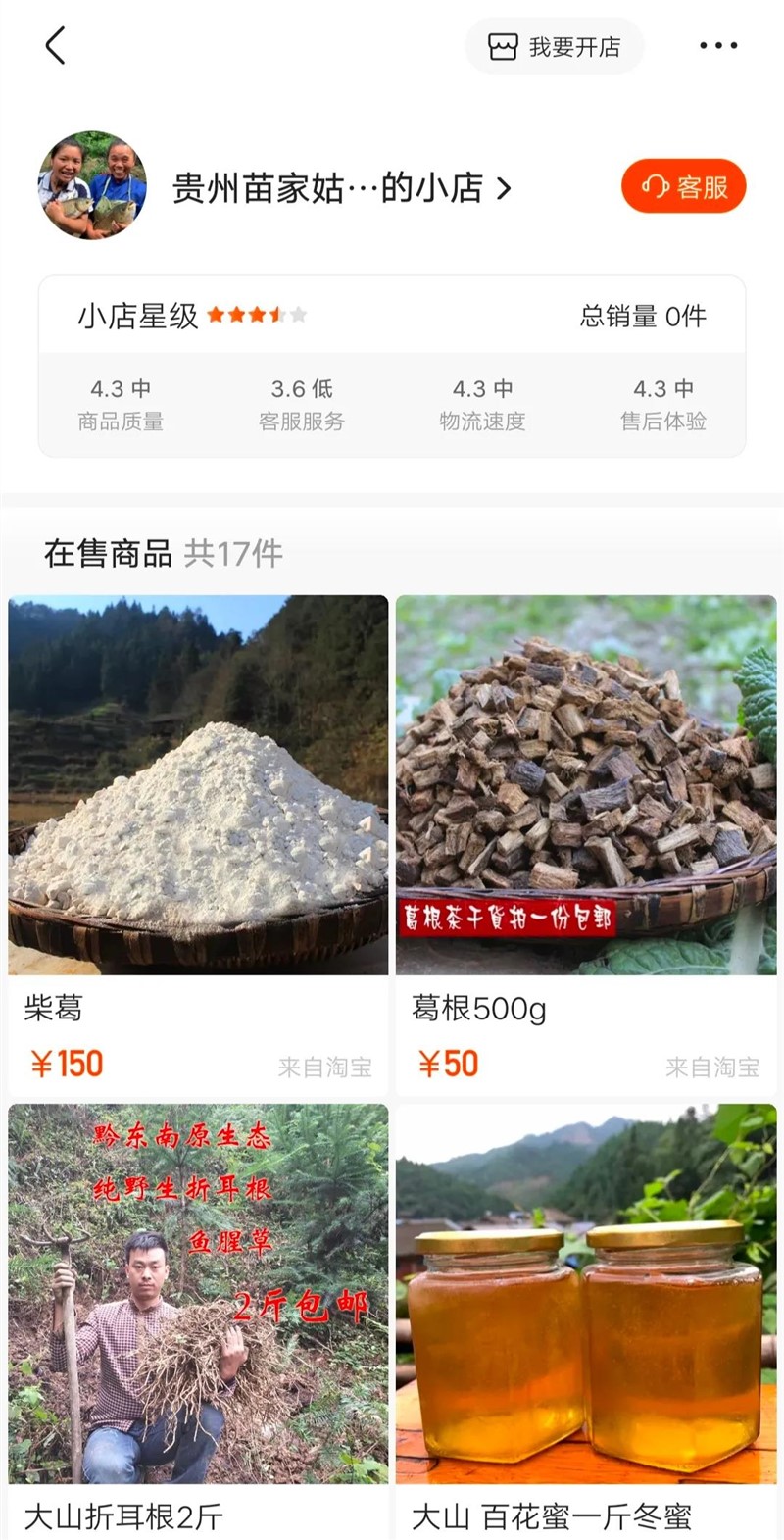Select the 在售商品 section heading

point(108,552)
